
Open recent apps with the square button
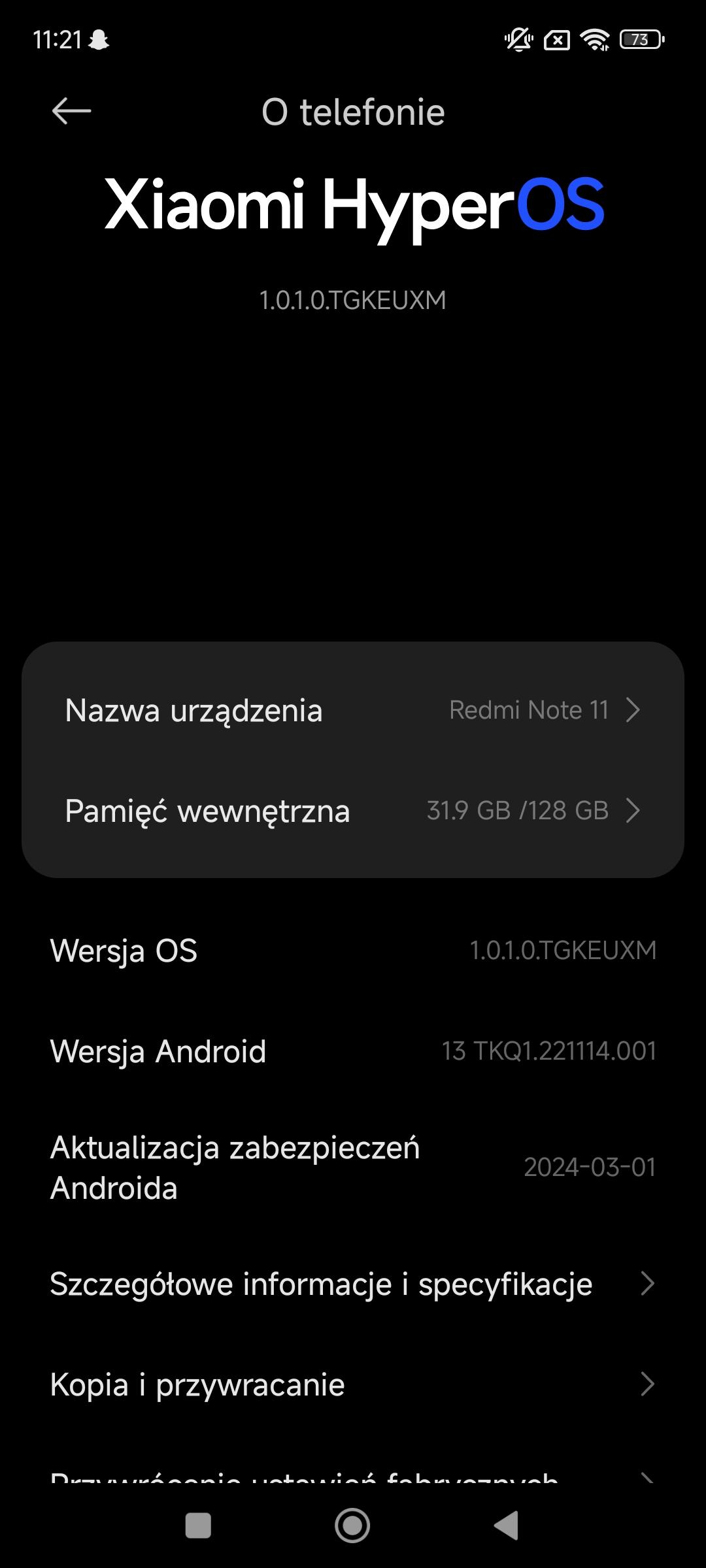tap(199, 1526)
